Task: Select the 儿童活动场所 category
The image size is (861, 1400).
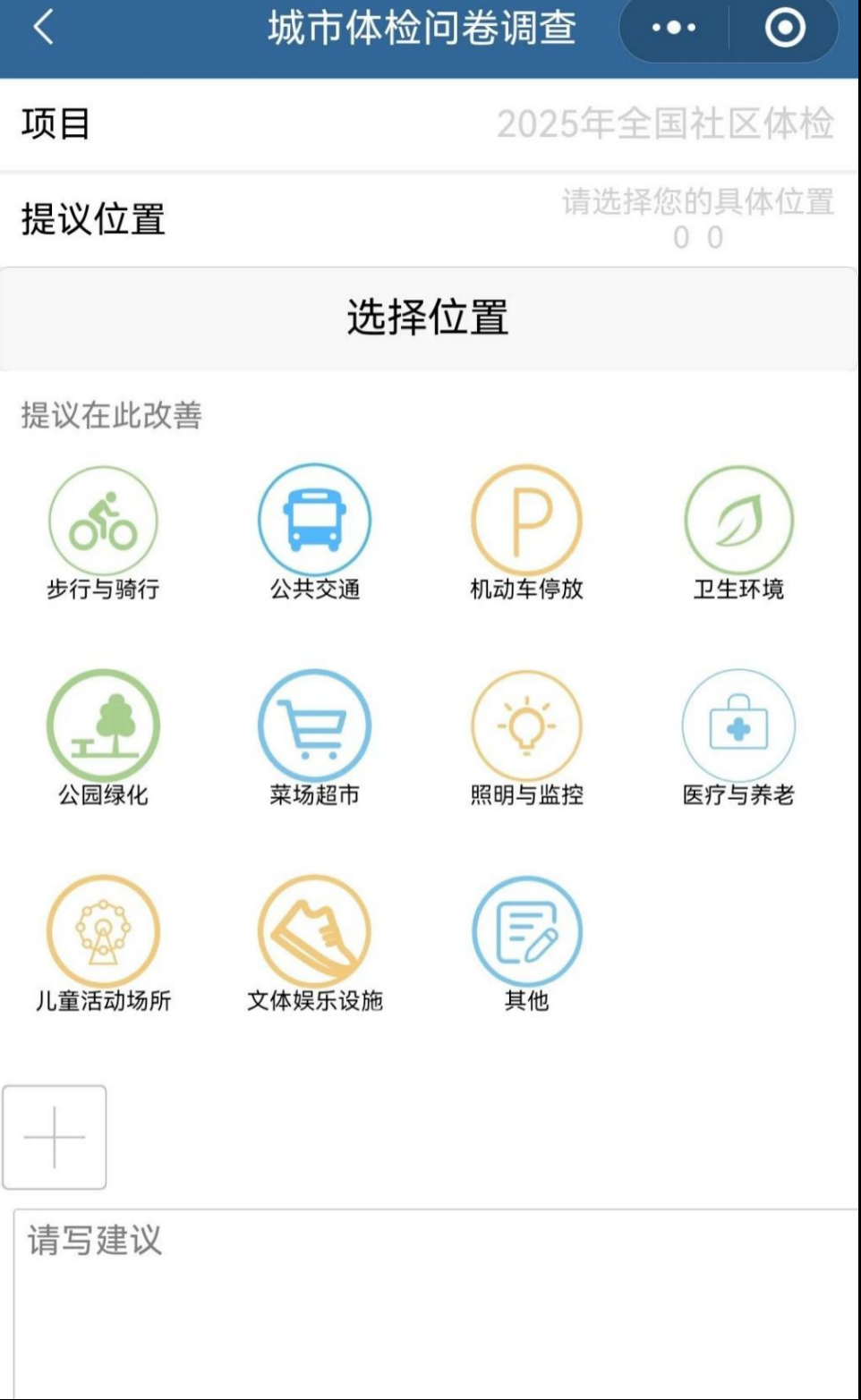Action: pyautogui.click(x=103, y=945)
